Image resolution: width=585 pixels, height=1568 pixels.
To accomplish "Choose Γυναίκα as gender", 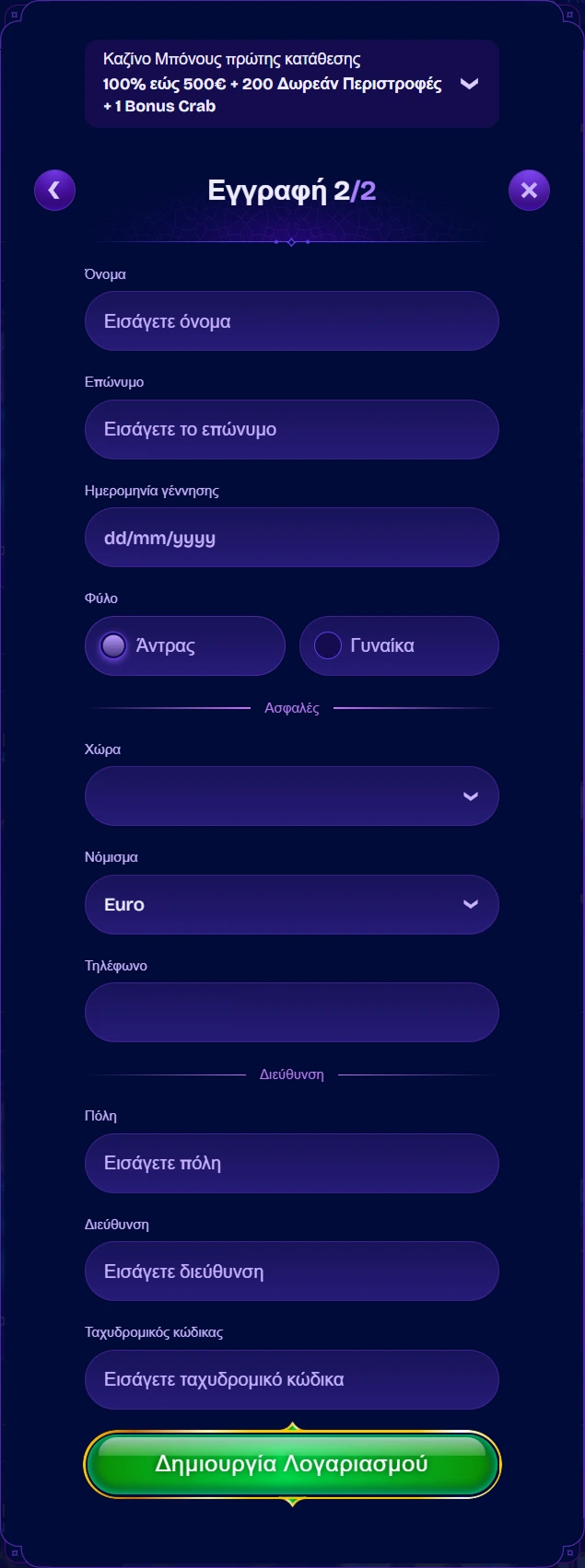I will click(x=398, y=645).
